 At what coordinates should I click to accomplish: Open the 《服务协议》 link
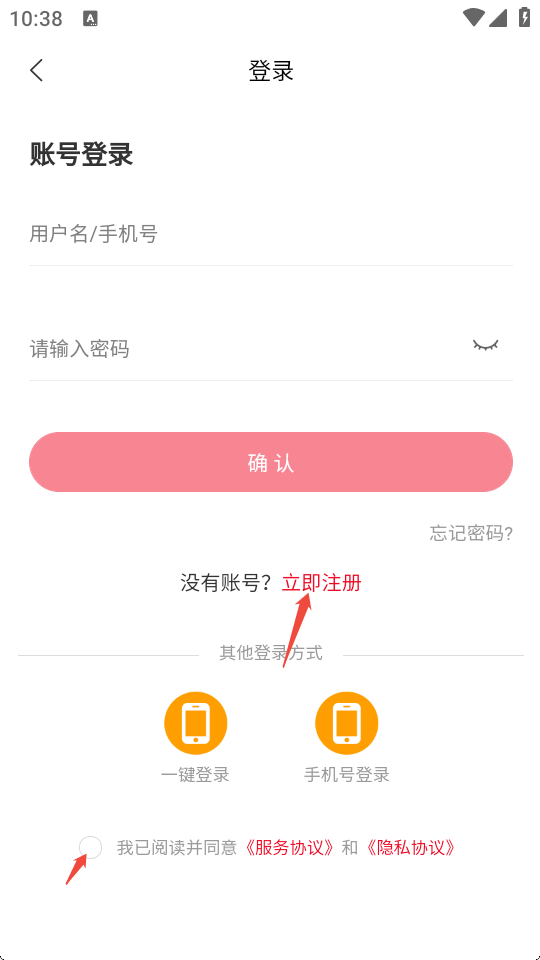click(289, 848)
